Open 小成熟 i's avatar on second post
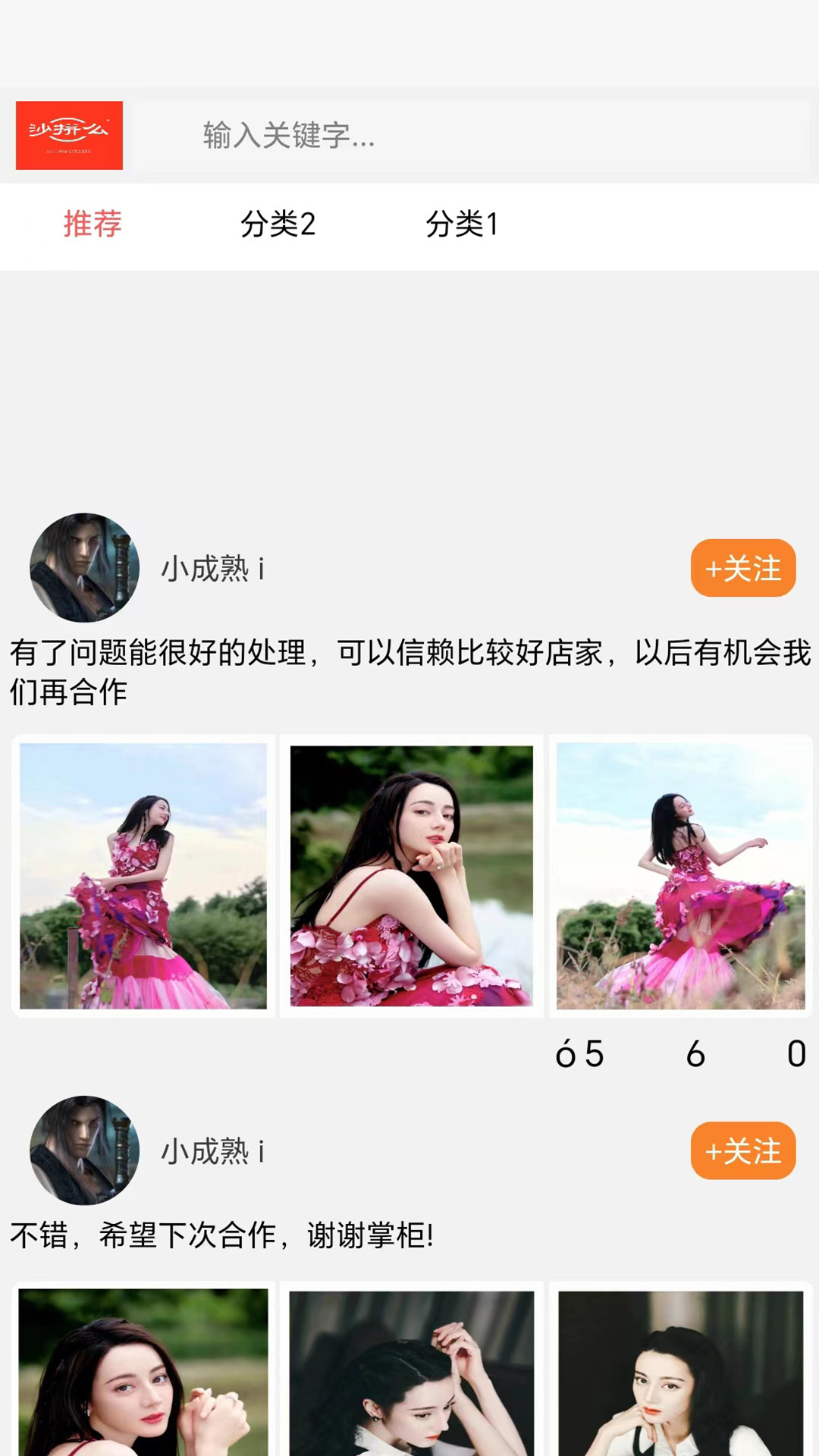 84,1151
